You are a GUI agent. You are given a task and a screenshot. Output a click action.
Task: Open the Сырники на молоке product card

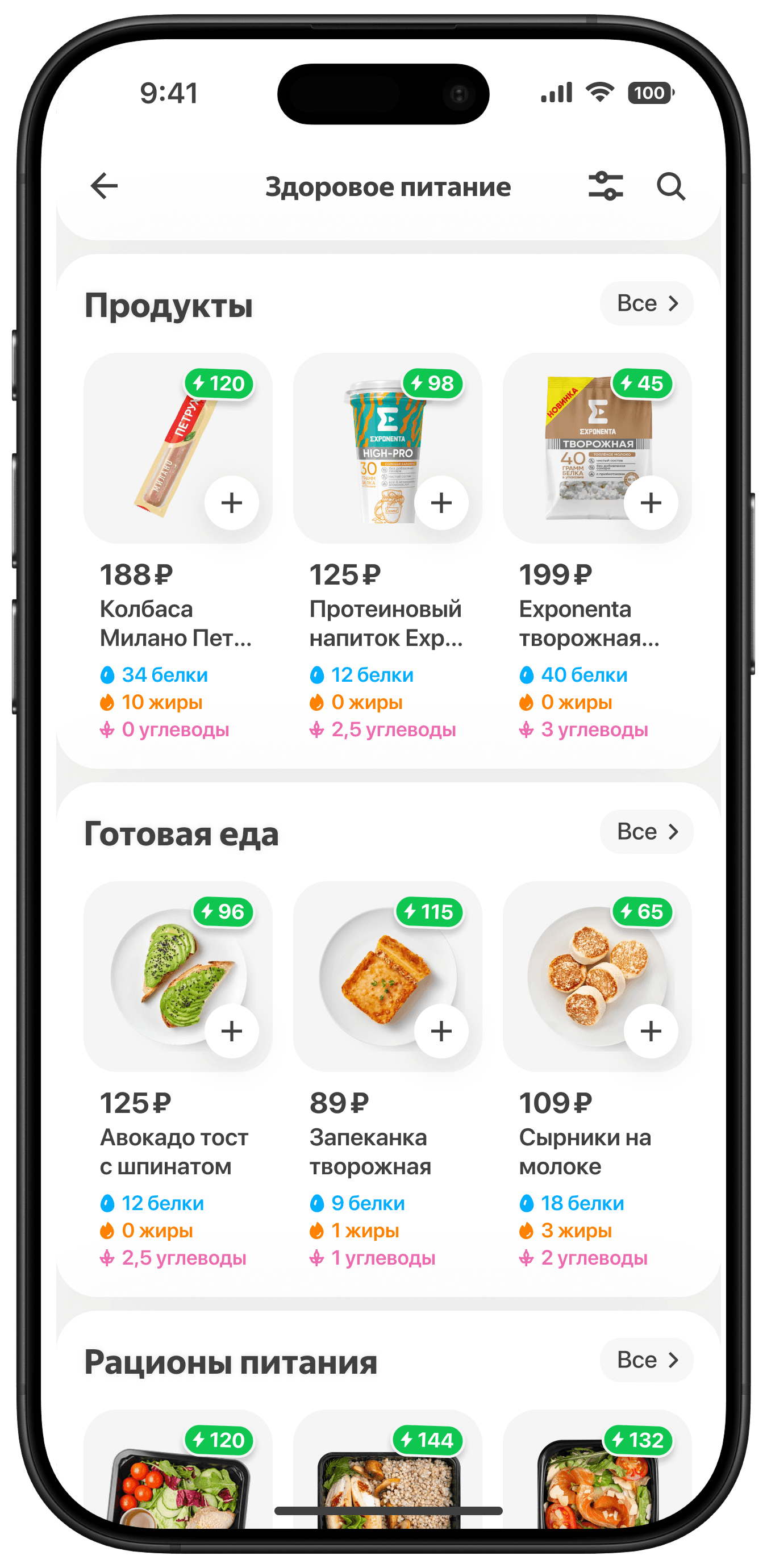coord(578,968)
